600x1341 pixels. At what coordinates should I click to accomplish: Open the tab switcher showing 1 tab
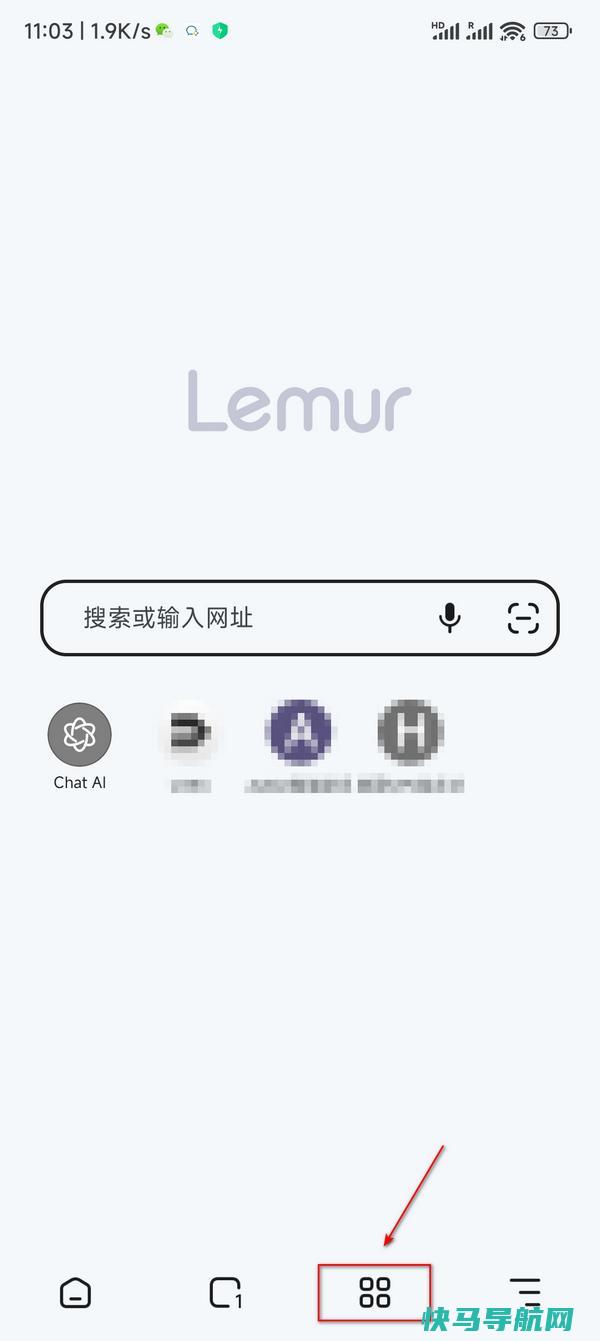[x=225, y=1293]
